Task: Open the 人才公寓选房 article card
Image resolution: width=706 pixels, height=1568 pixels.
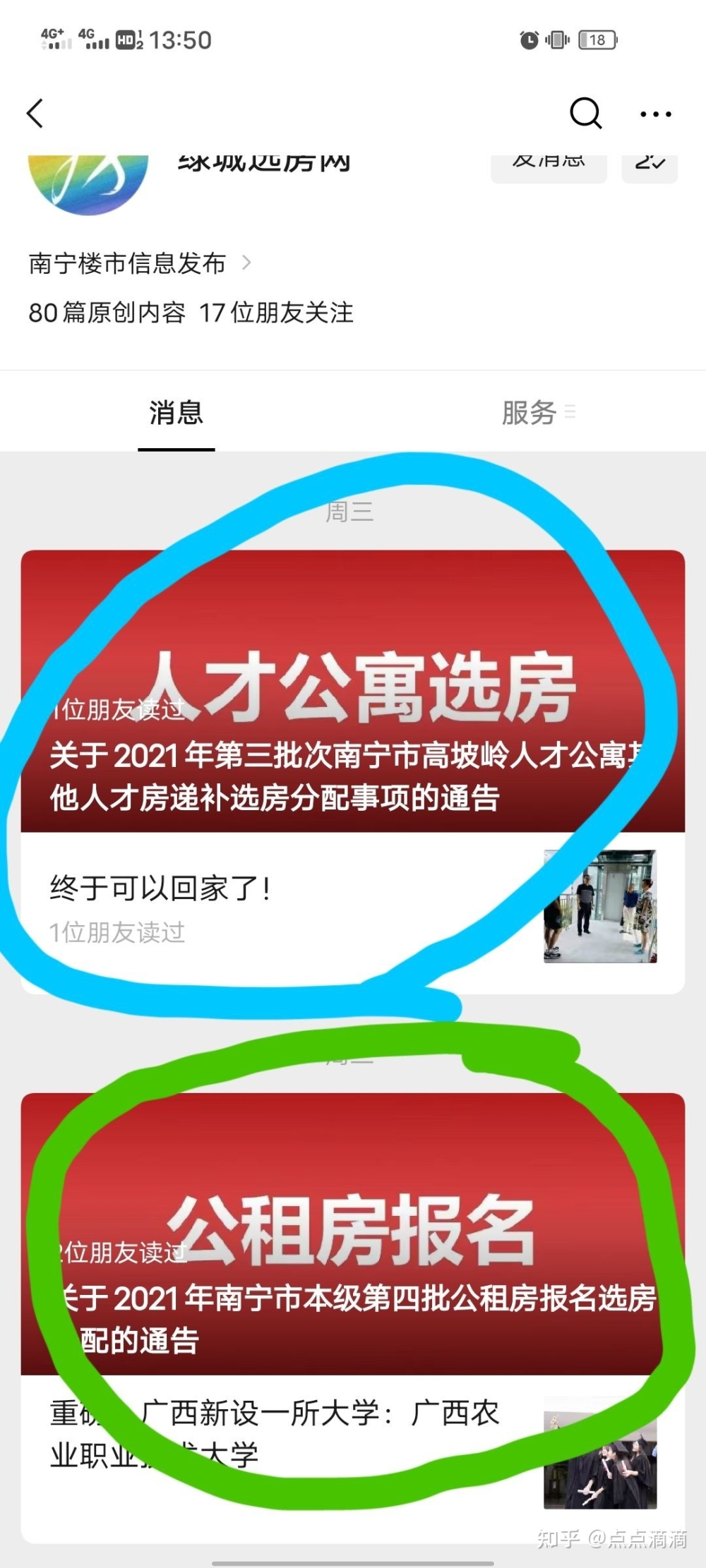Action: tap(353, 692)
